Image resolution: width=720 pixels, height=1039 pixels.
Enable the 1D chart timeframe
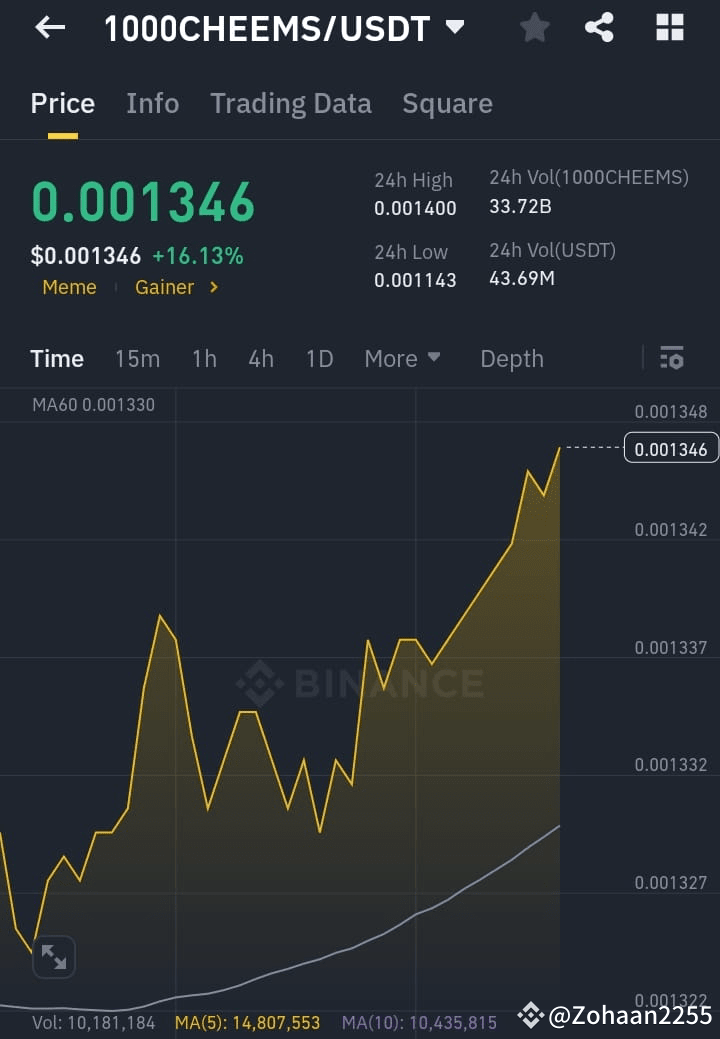319,358
